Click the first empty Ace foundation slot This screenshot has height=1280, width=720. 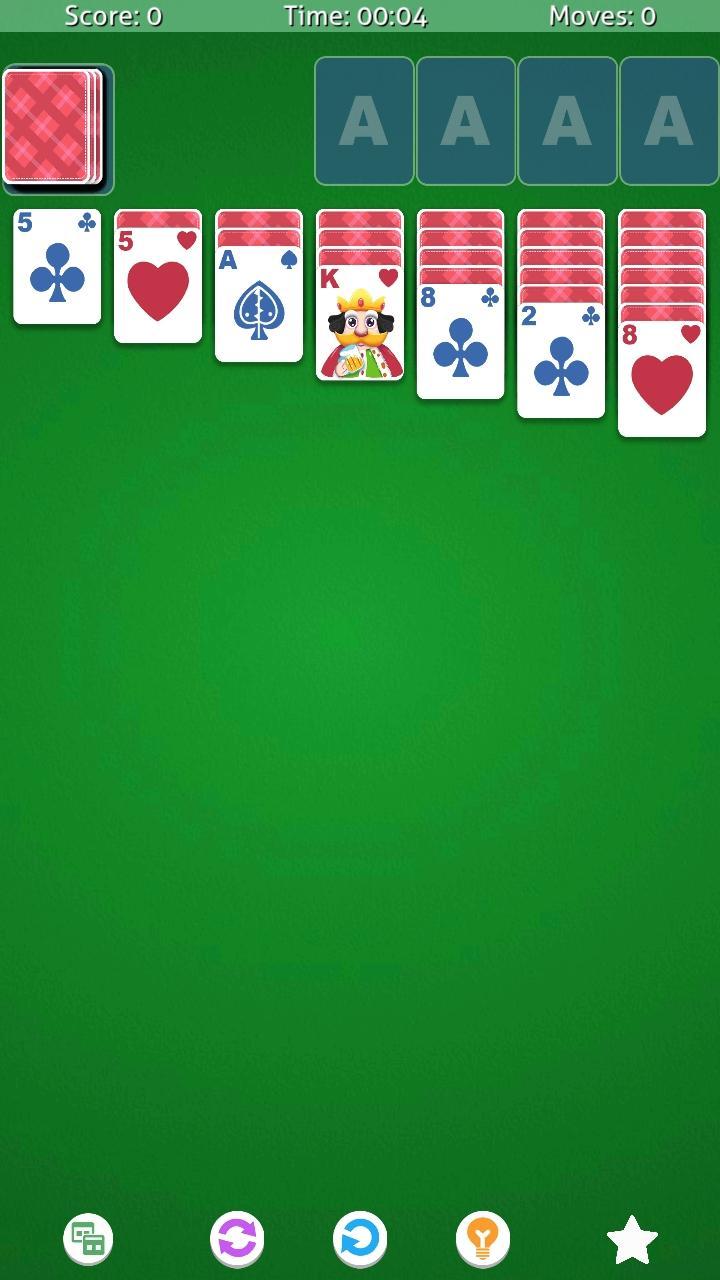(364, 121)
